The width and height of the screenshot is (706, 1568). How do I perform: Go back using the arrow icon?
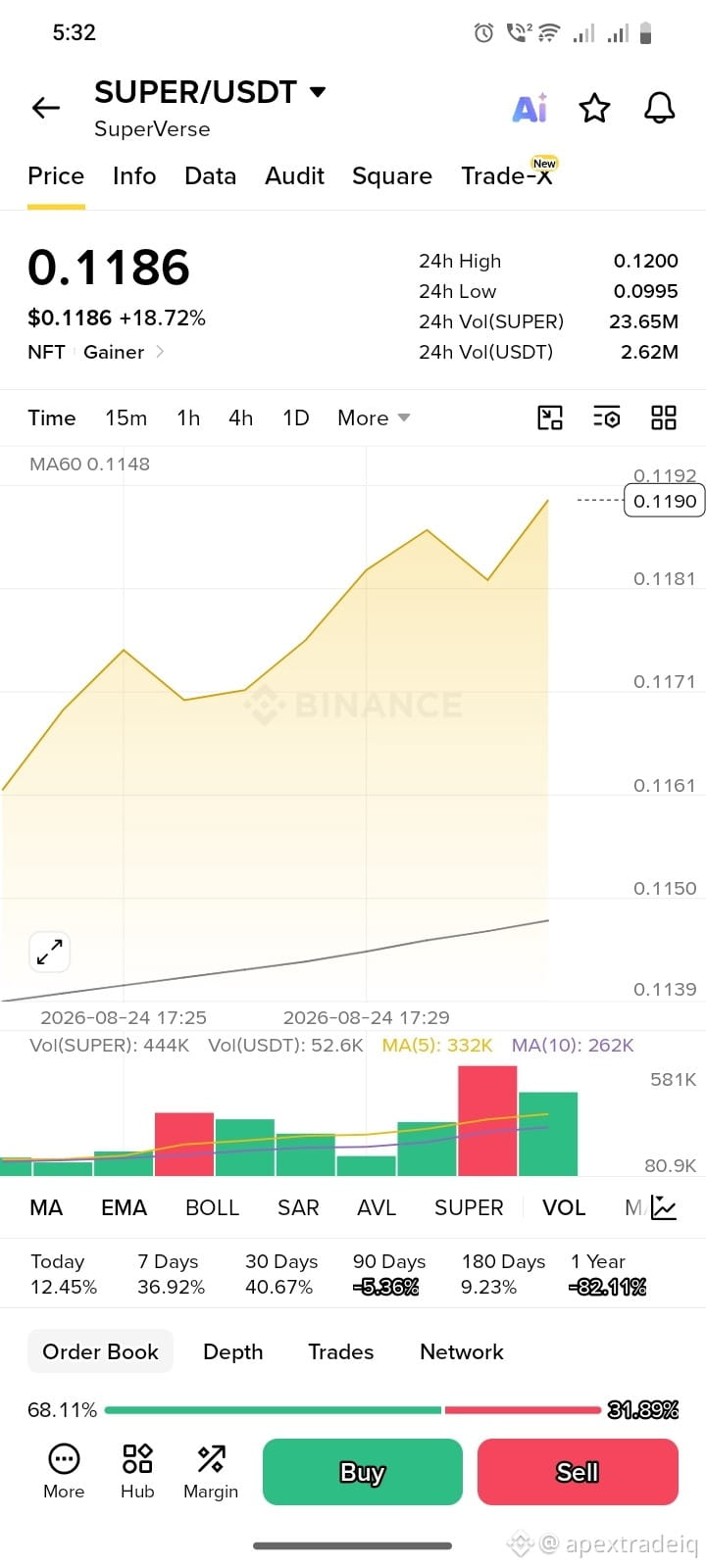coord(46,108)
